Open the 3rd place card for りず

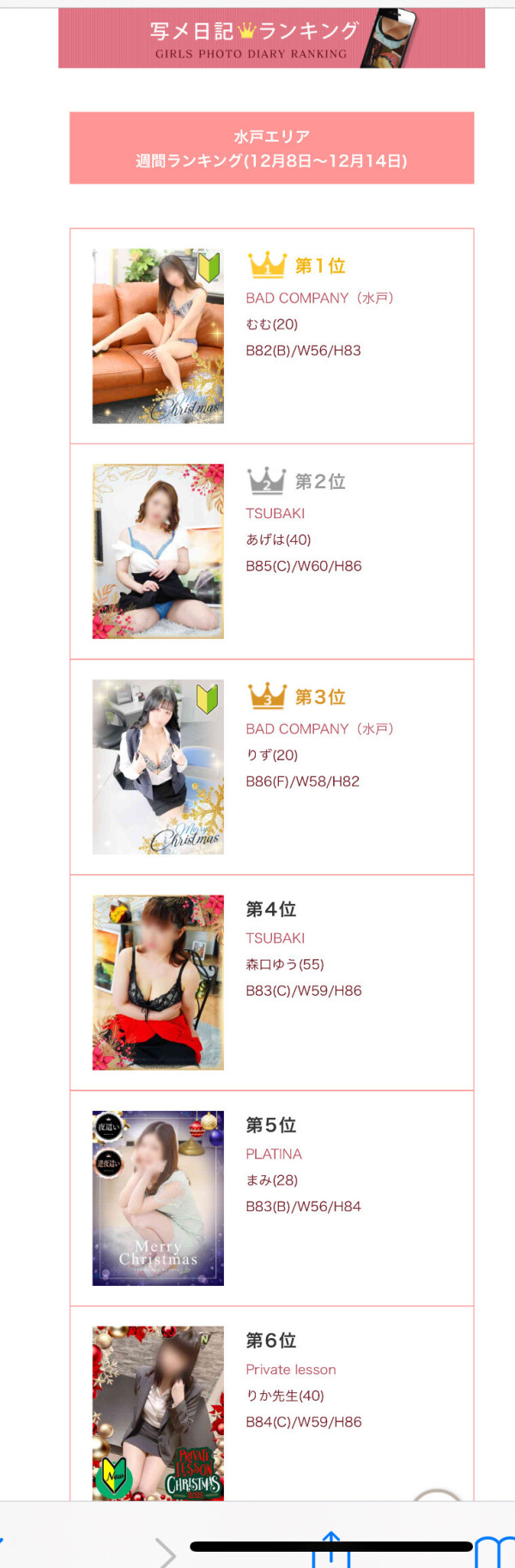(x=271, y=767)
